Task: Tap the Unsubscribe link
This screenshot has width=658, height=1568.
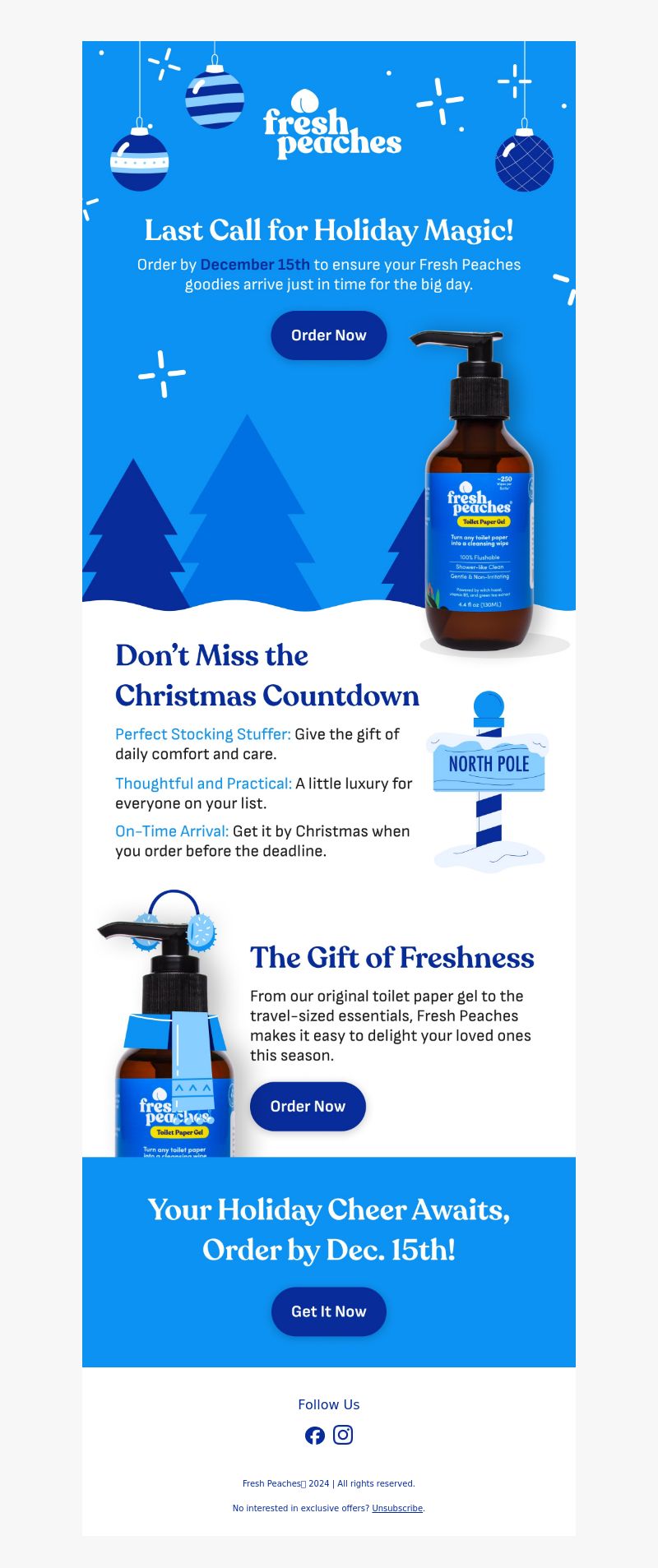Action: tap(397, 1508)
